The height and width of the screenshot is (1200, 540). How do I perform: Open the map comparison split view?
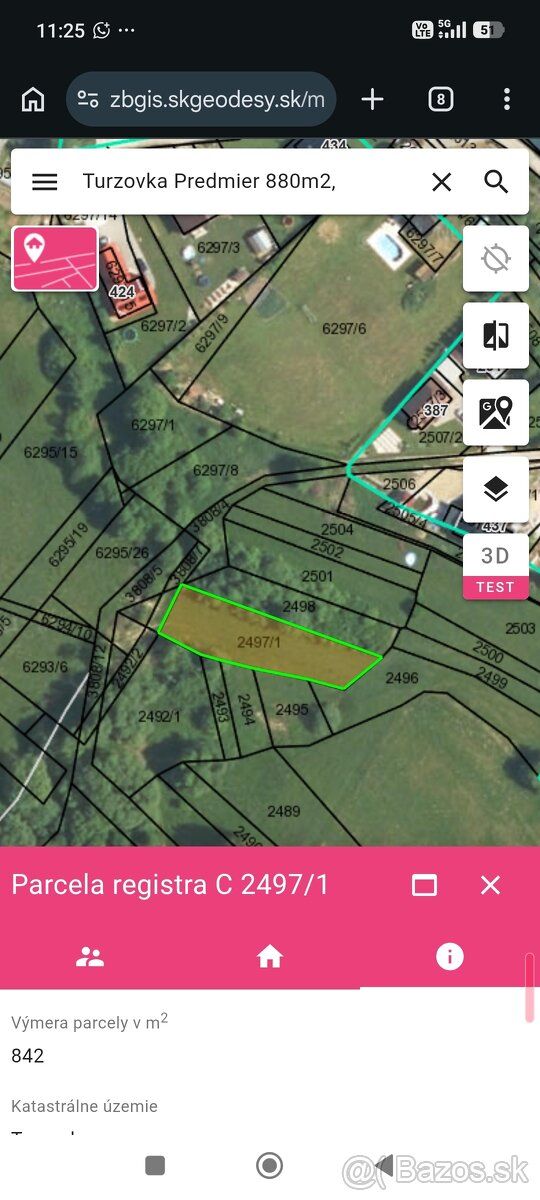[x=496, y=336]
